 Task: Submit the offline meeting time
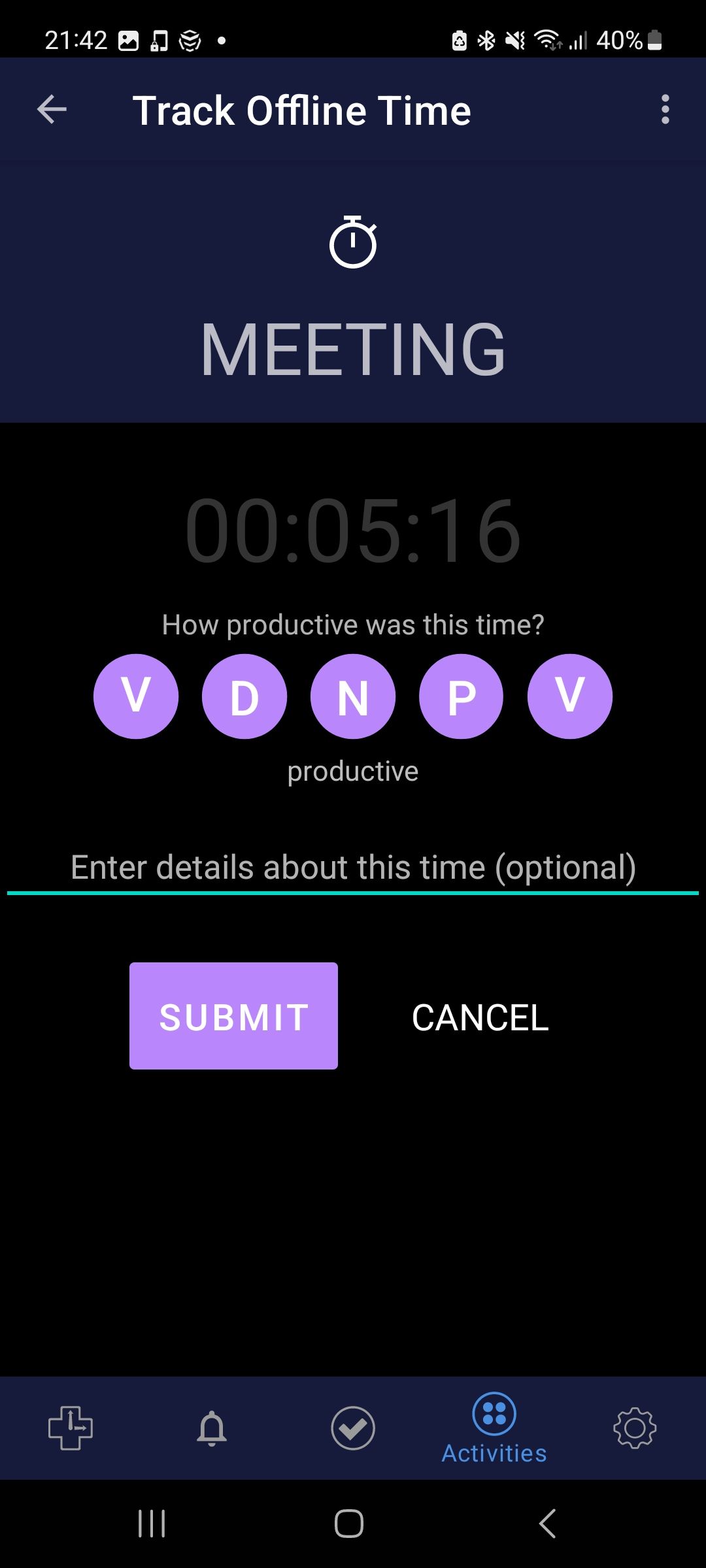click(x=233, y=1016)
